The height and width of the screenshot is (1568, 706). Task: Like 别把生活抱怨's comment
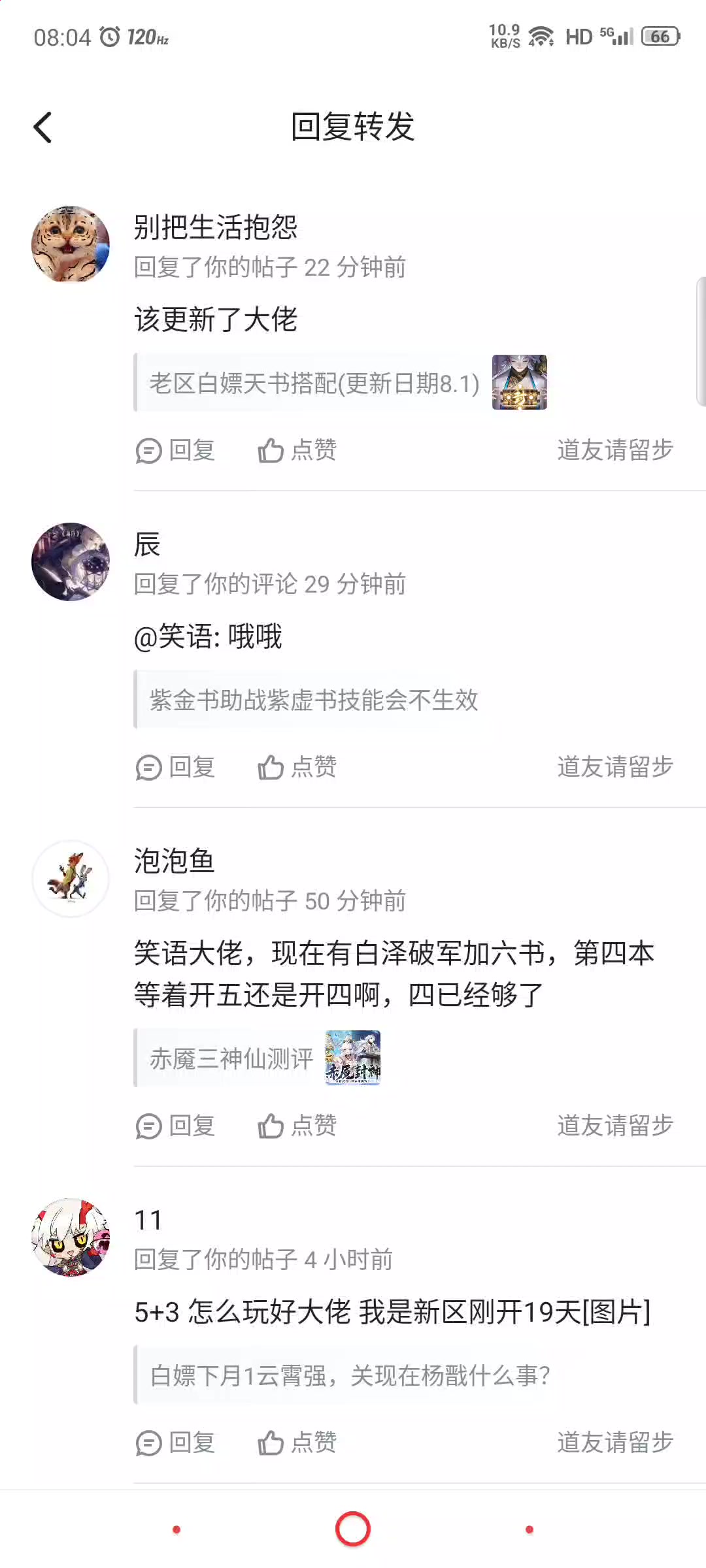click(x=297, y=450)
